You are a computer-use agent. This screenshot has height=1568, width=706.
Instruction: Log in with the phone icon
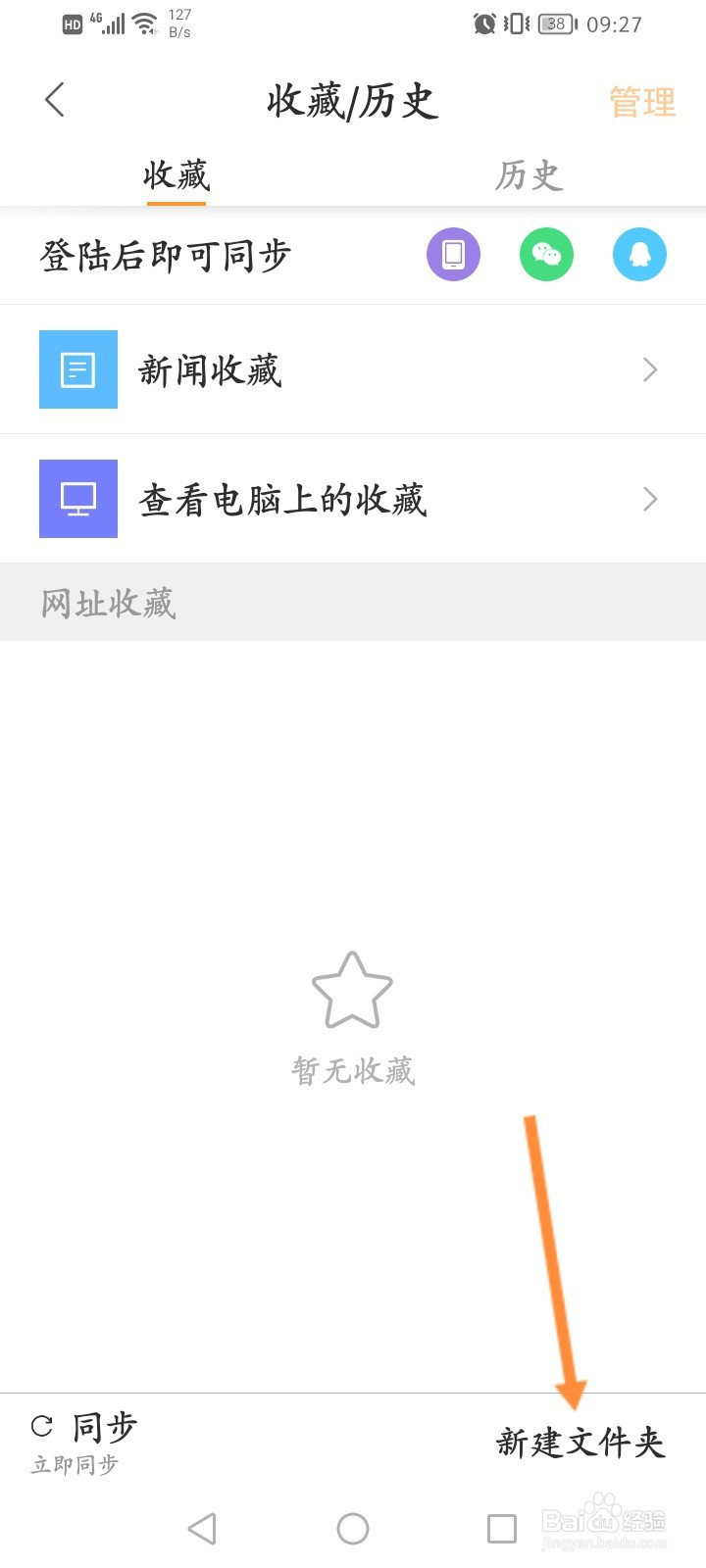[453, 255]
